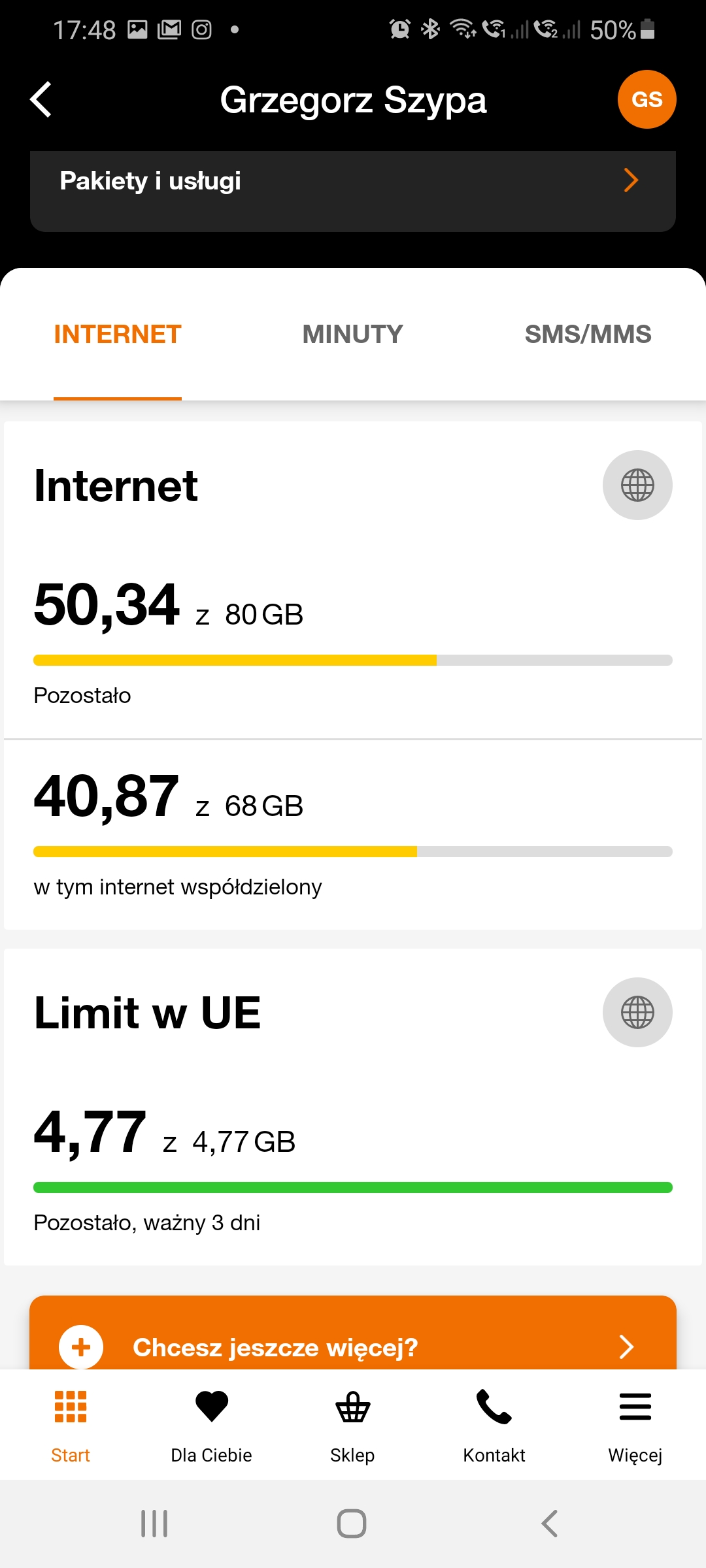Switch to the MINUTY tab
This screenshot has height=1568, width=706.
(353, 335)
